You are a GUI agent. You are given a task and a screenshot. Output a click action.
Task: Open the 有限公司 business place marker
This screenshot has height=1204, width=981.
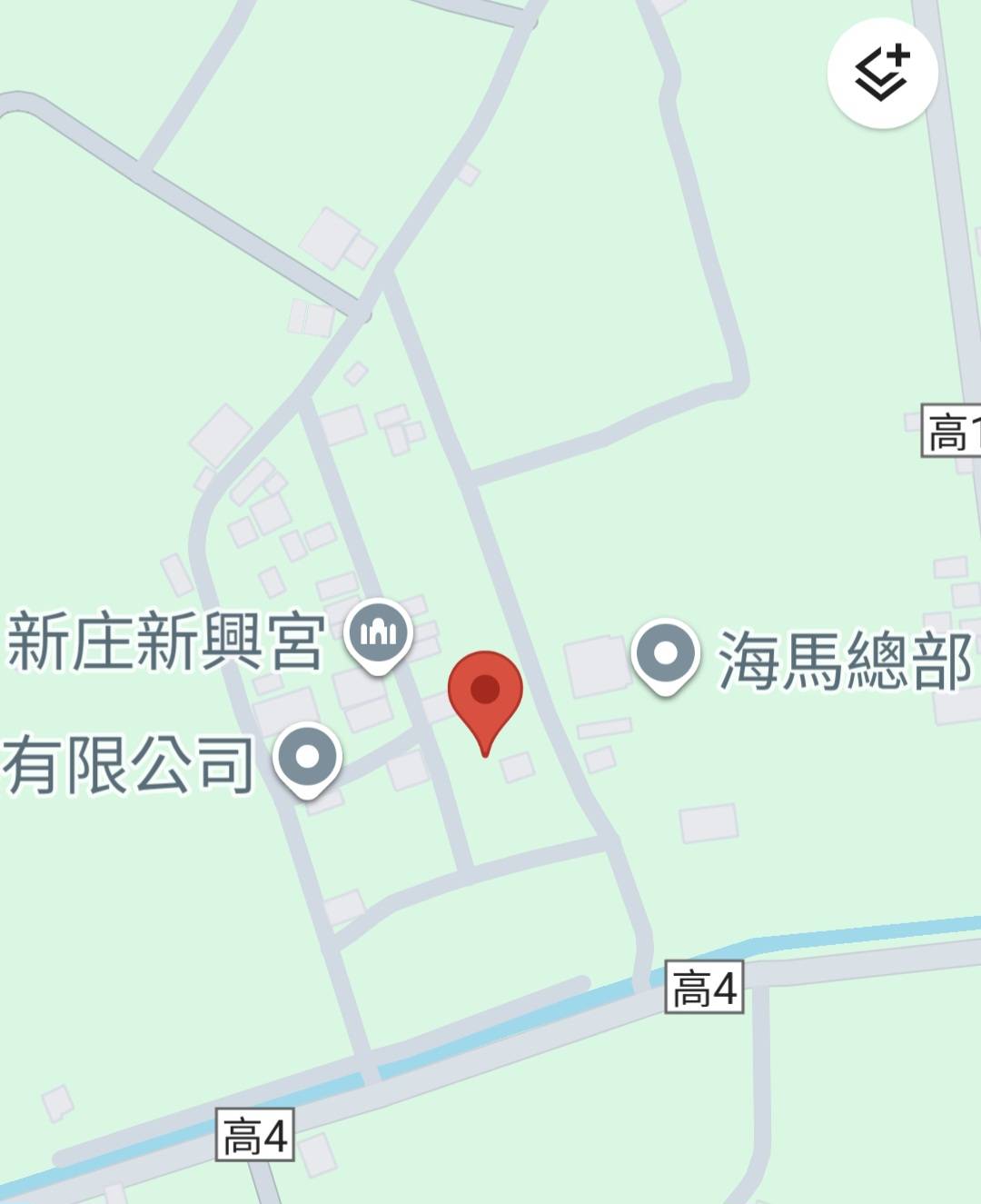point(308,757)
